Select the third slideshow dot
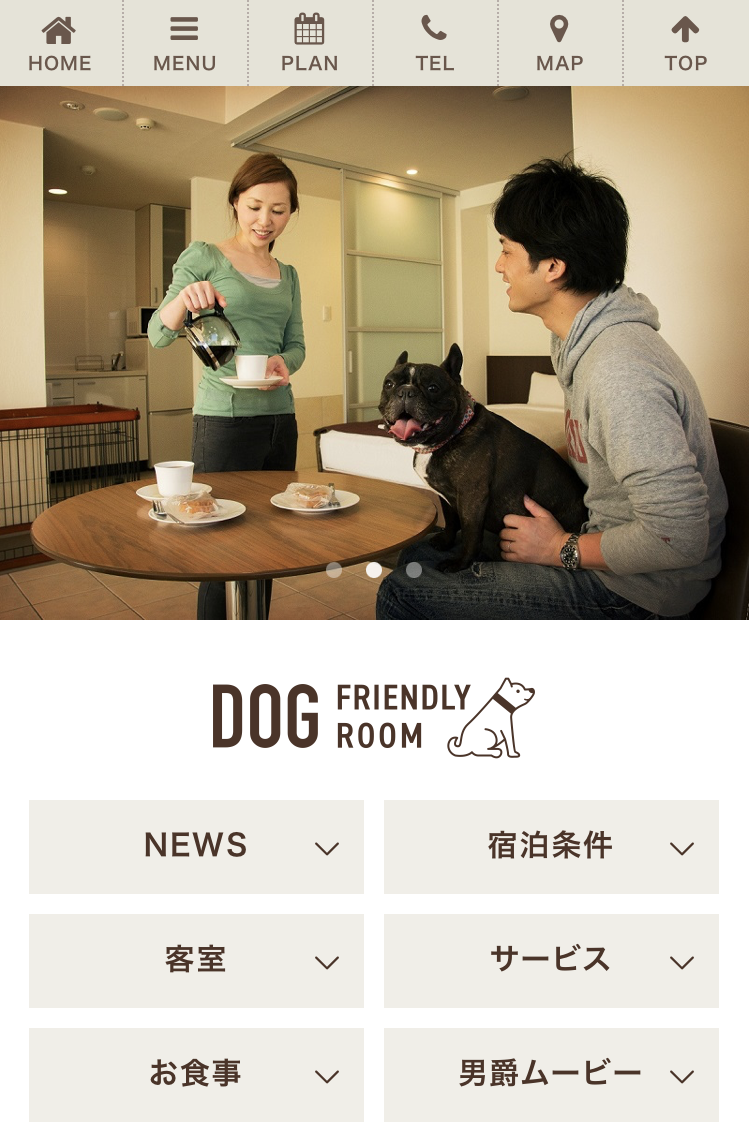 tap(414, 570)
